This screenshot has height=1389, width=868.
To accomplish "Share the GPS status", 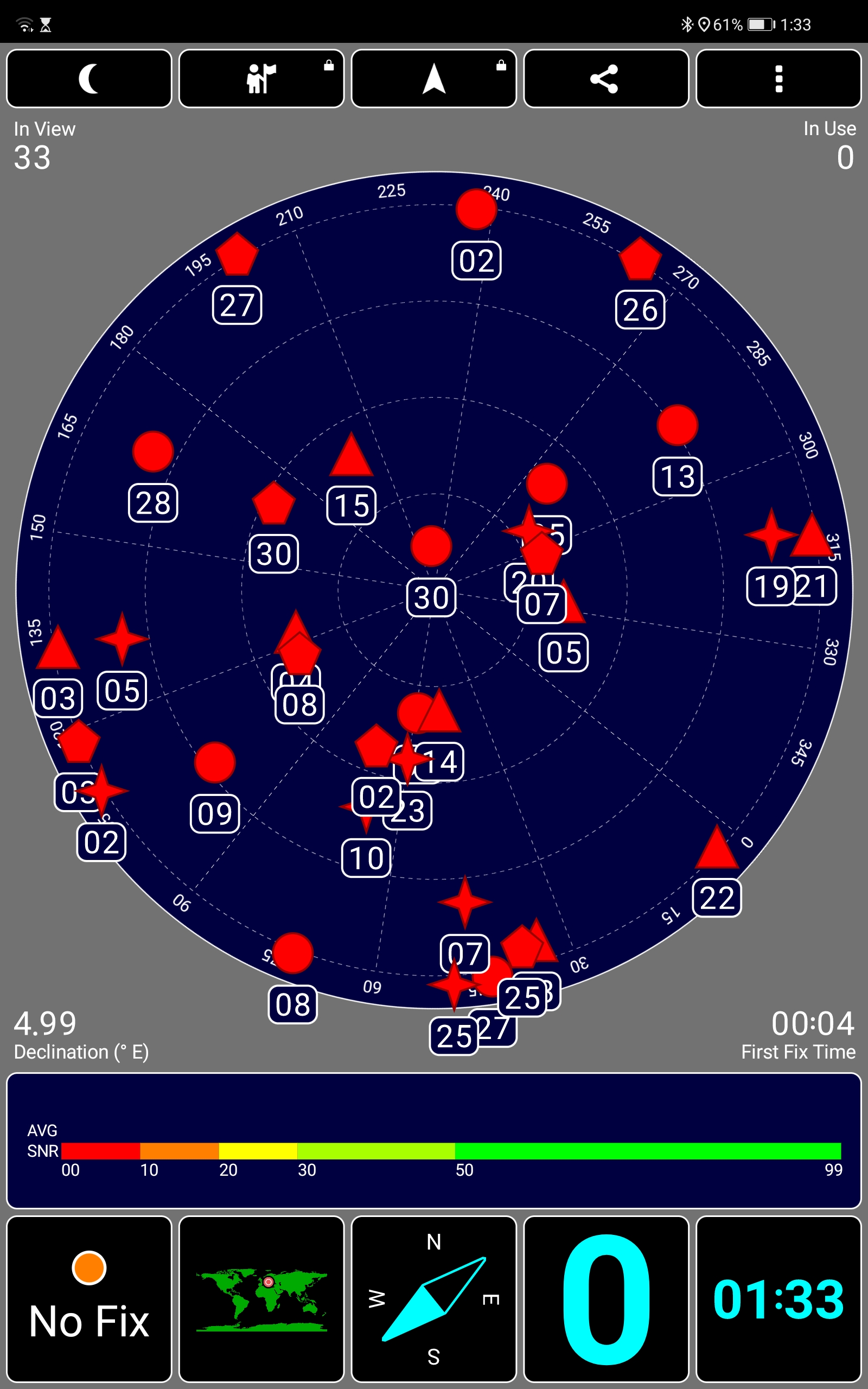I will 606,79.
